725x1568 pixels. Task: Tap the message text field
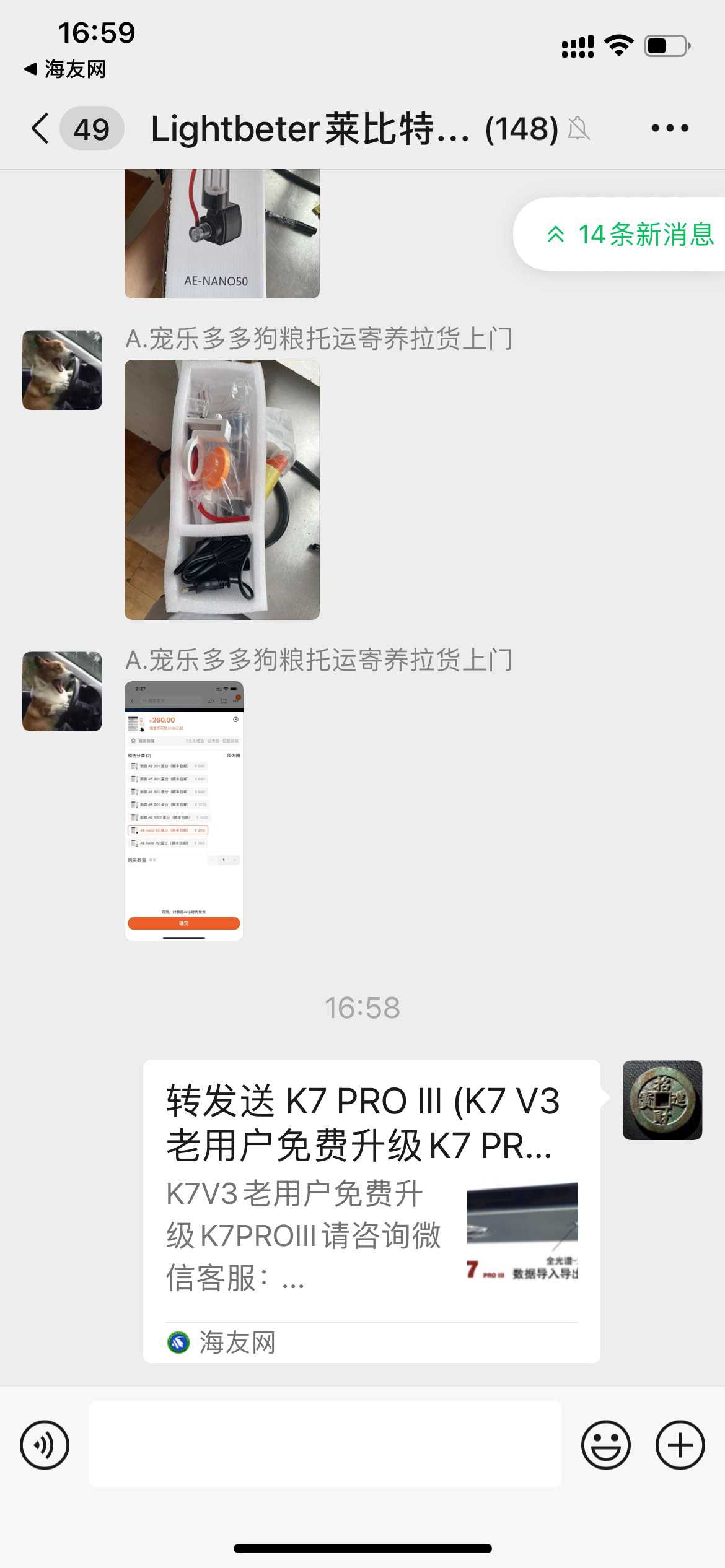pos(325,1445)
